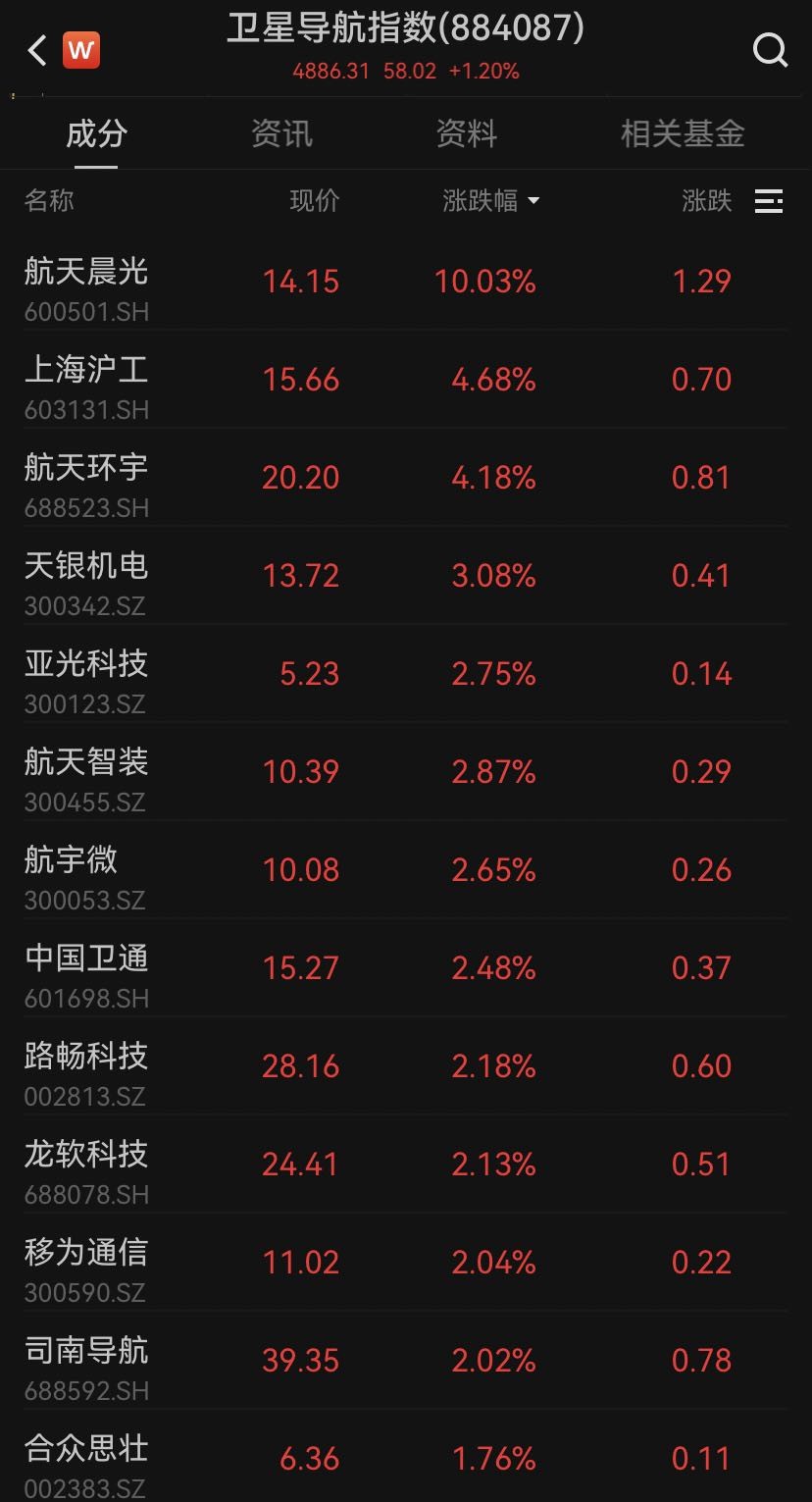Sort by 现价 column header

pyautogui.click(x=315, y=201)
